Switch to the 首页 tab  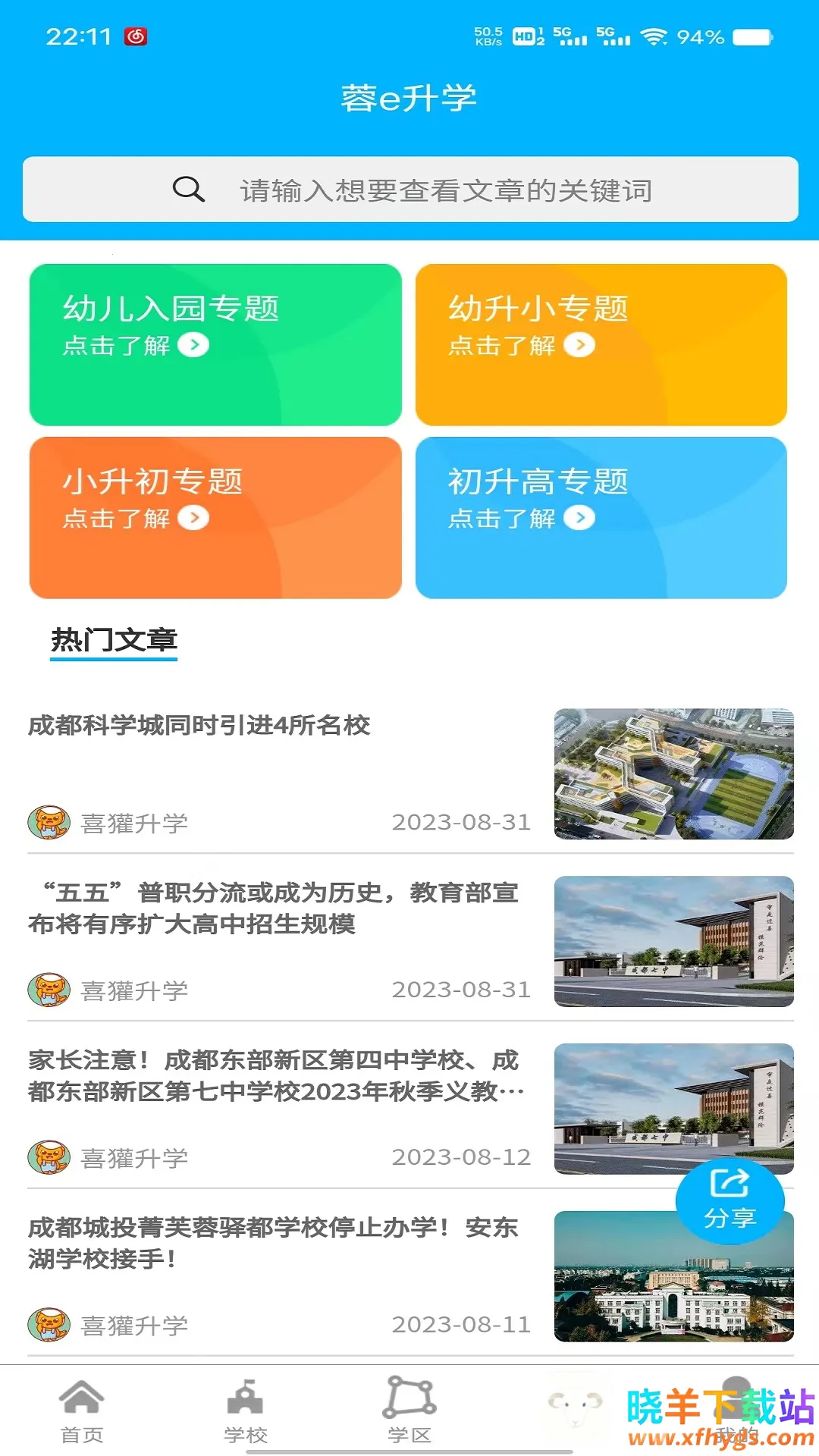(82, 1412)
